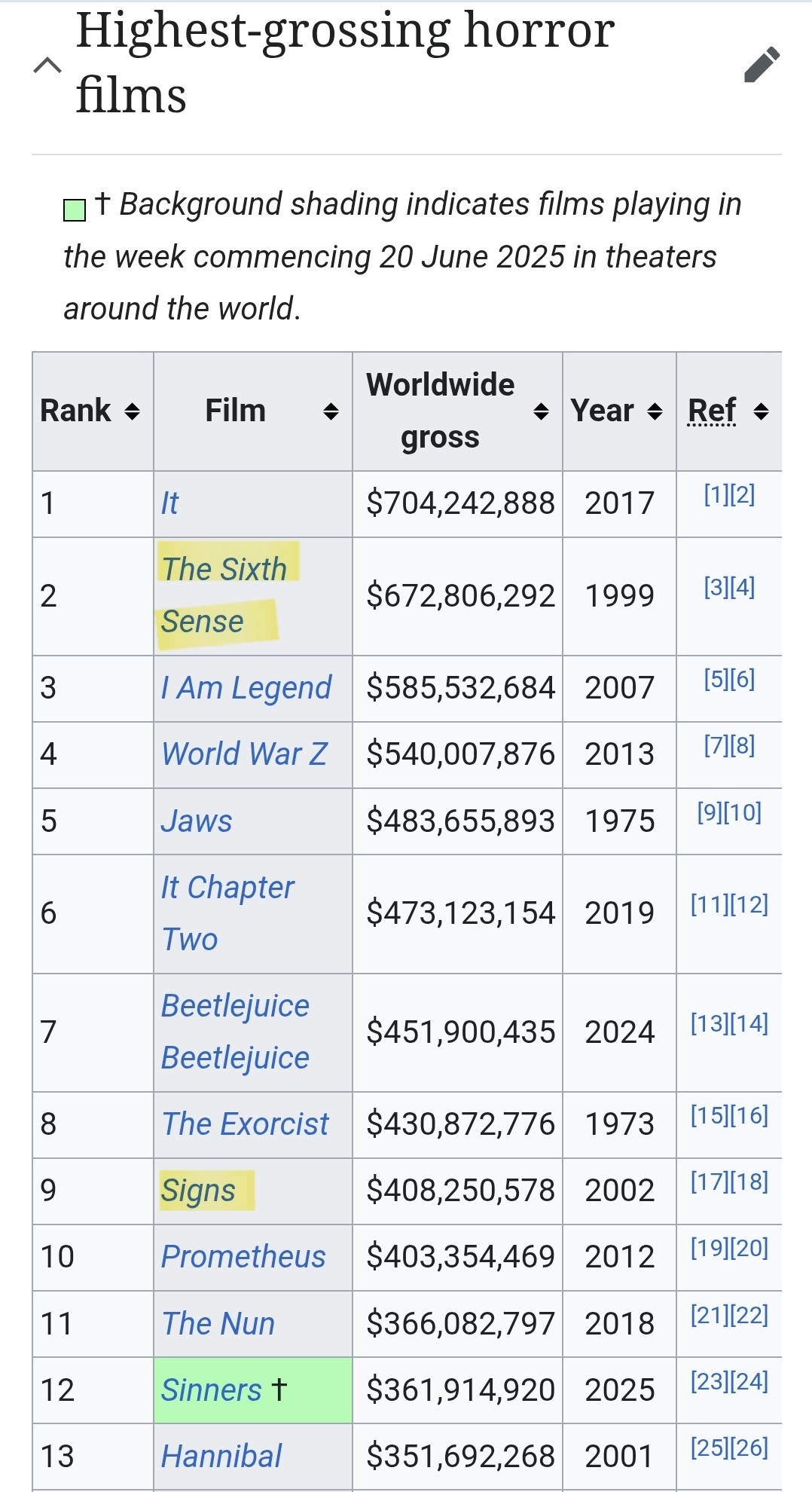
Task: Edit this section with the pencil icon
Action: coord(762,64)
